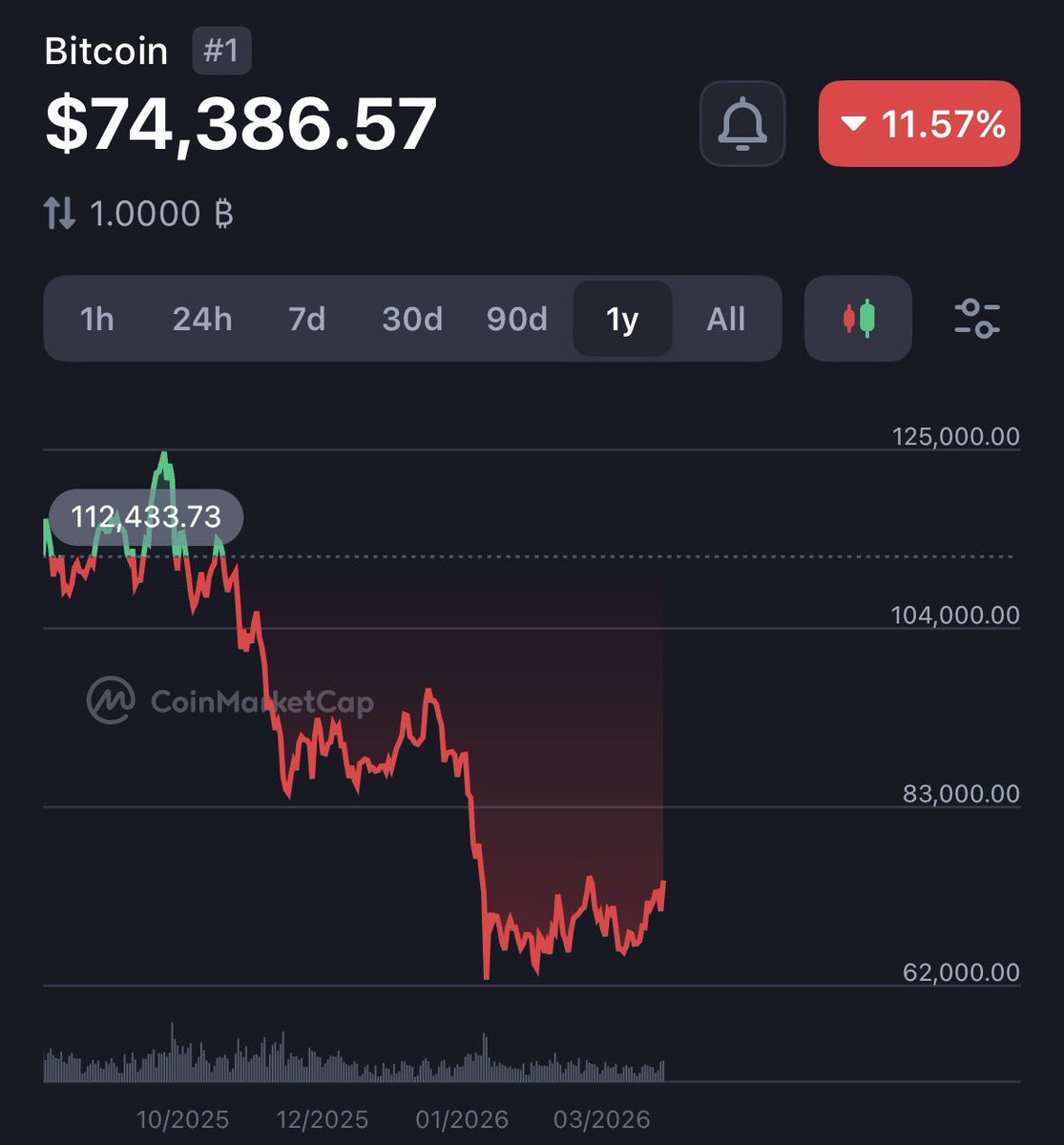Switch chart to 90d range
The width and height of the screenshot is (1064, 1145).
click(517, 319)
